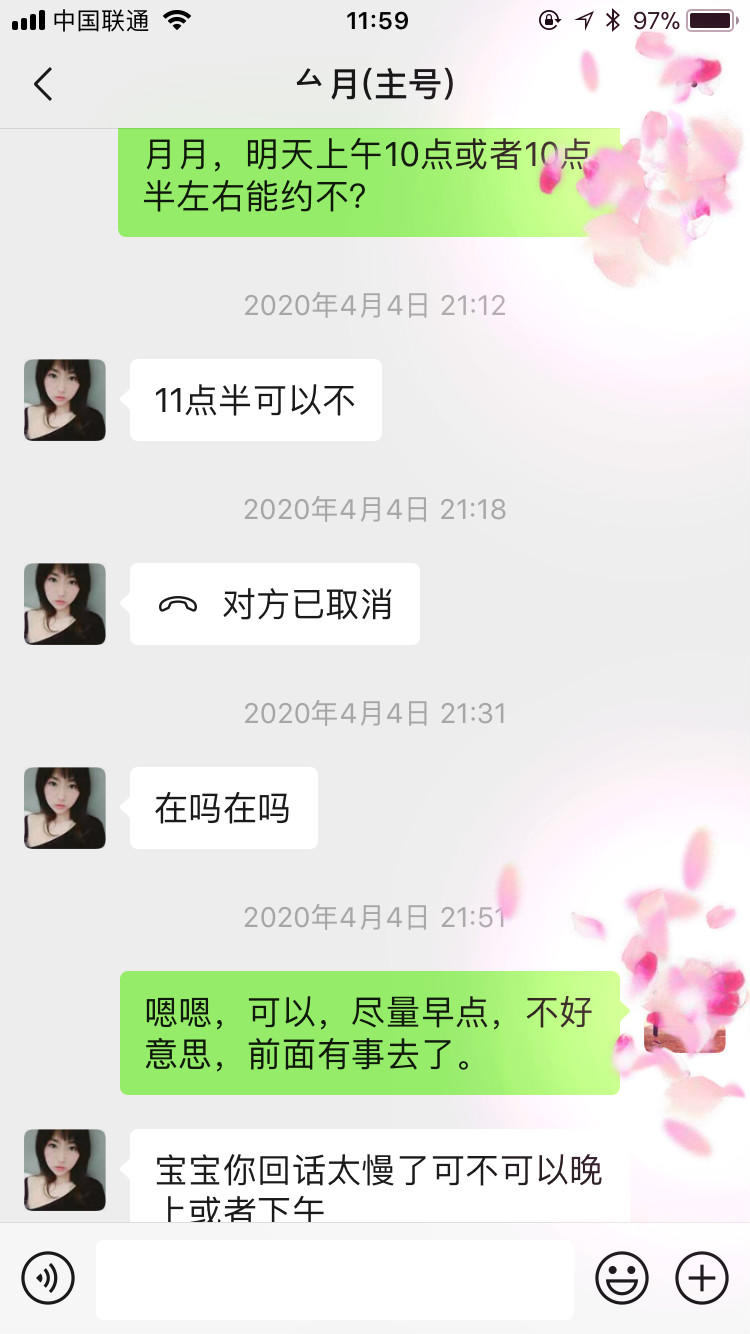Switch to voice message input
750x1334 pixels.
coord(48,1278)
